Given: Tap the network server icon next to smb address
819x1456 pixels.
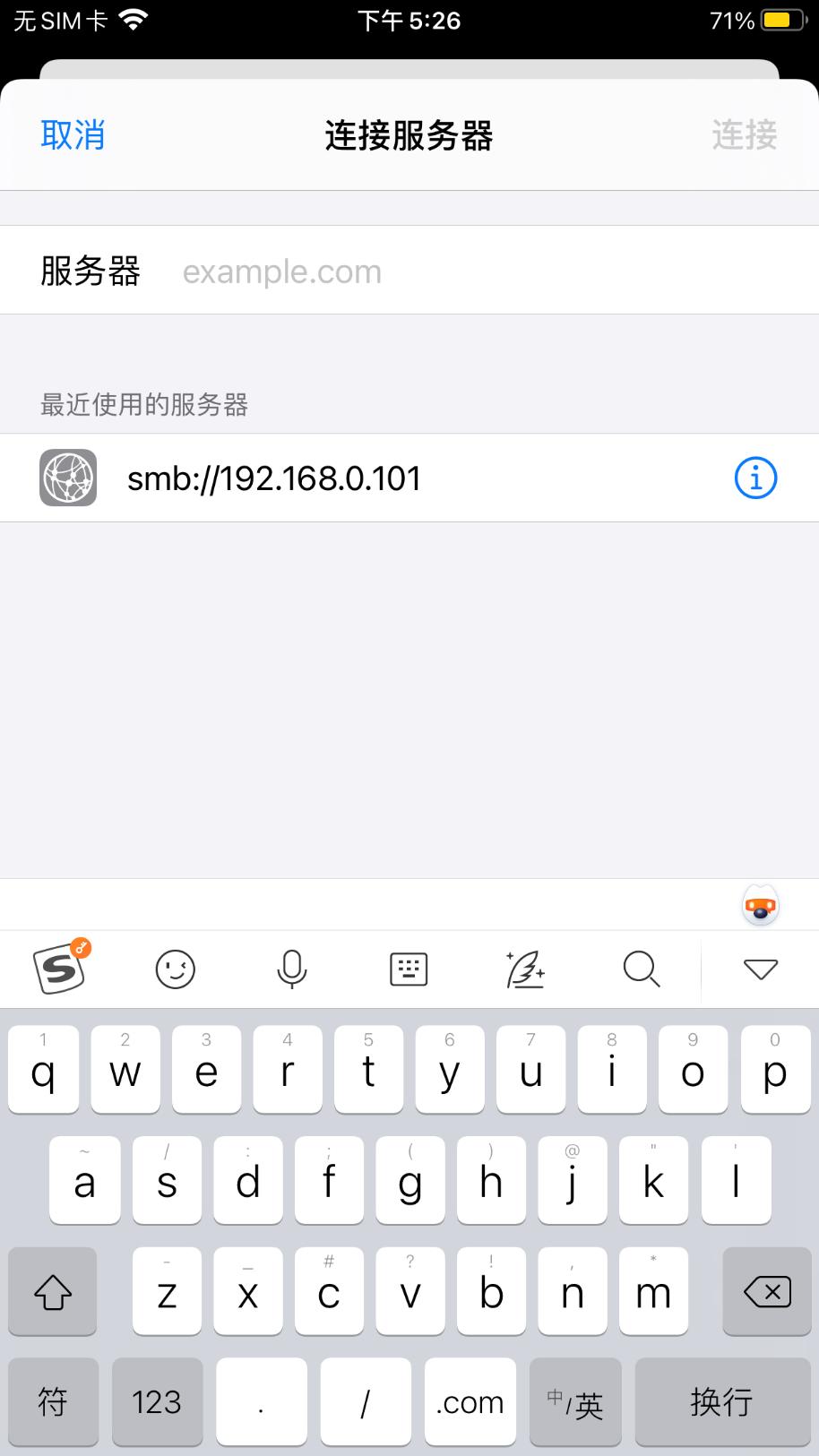Looking at the screenshot, I should pyautogui.click(x=68, y=478).
